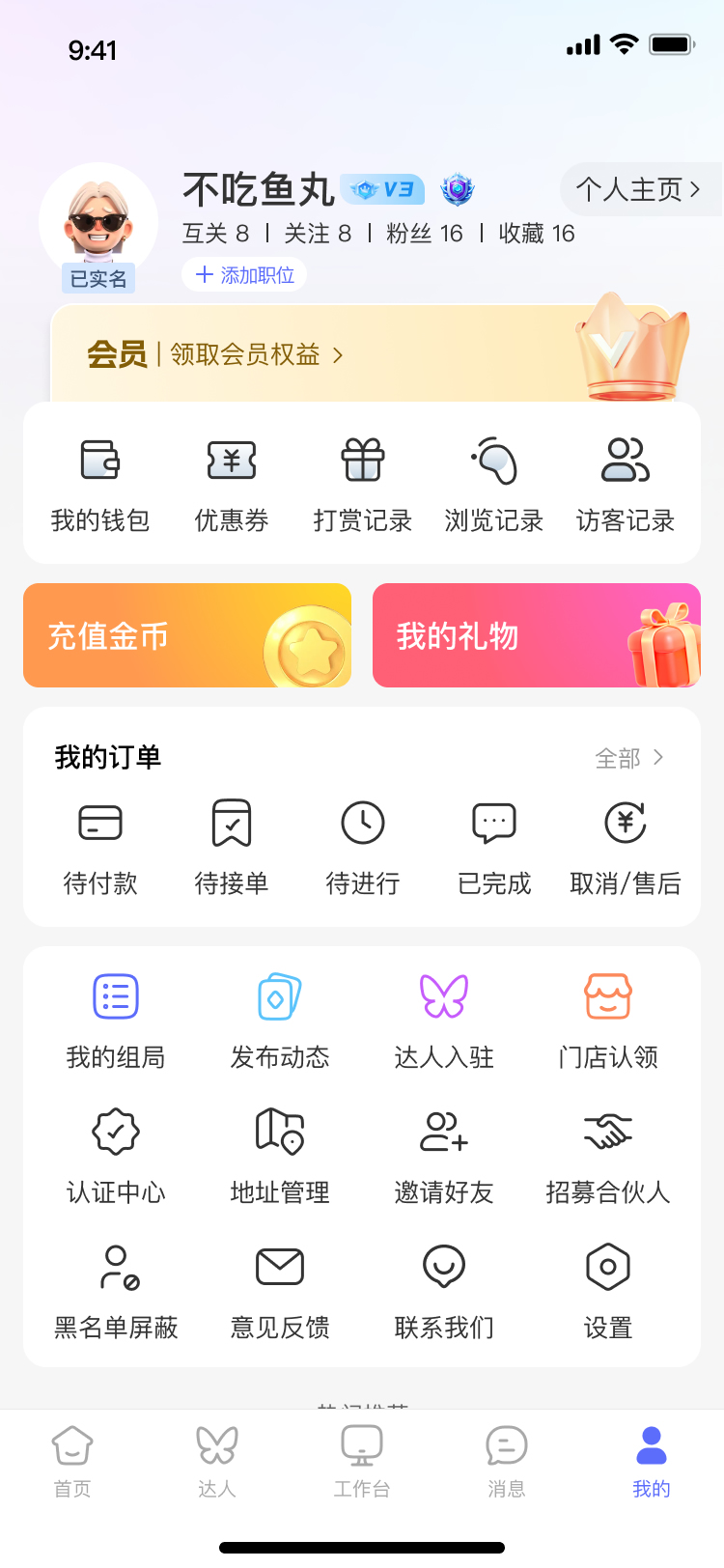Open 地址管理 address management
The width and height of the screenshot is (724, 1568).
279,1155
